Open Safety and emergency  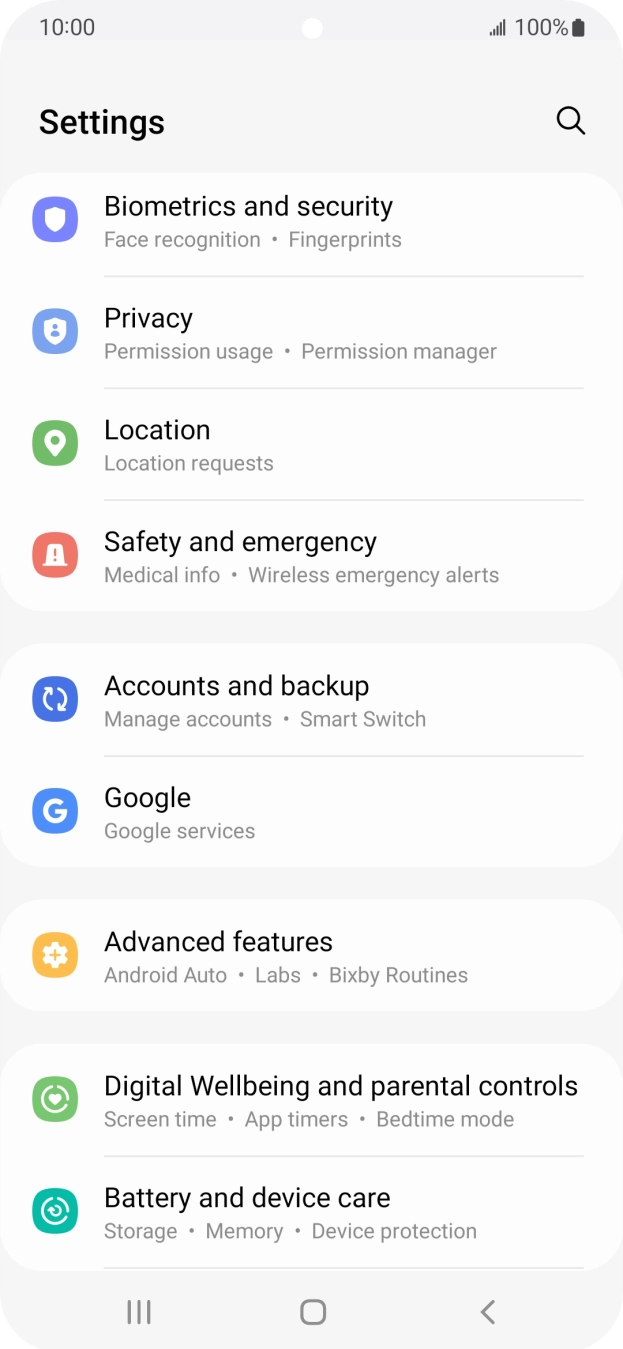click(x=311, y=557)
